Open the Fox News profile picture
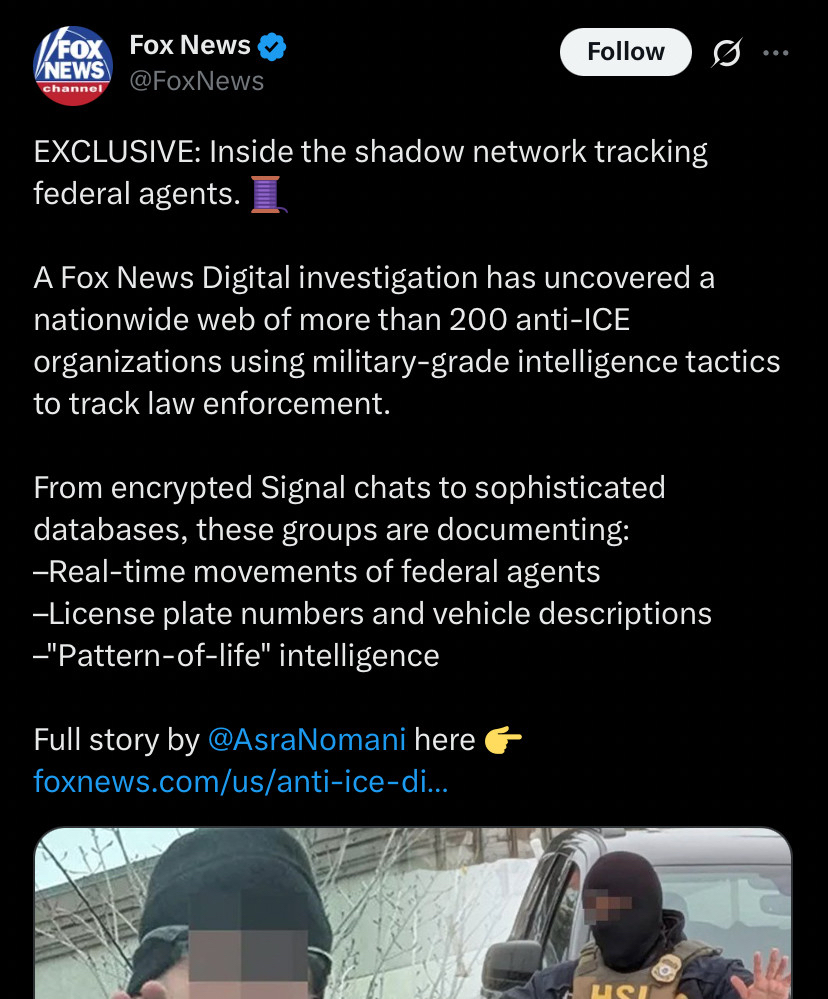Viewport: 828px width, 999px height. click(73, 65)
